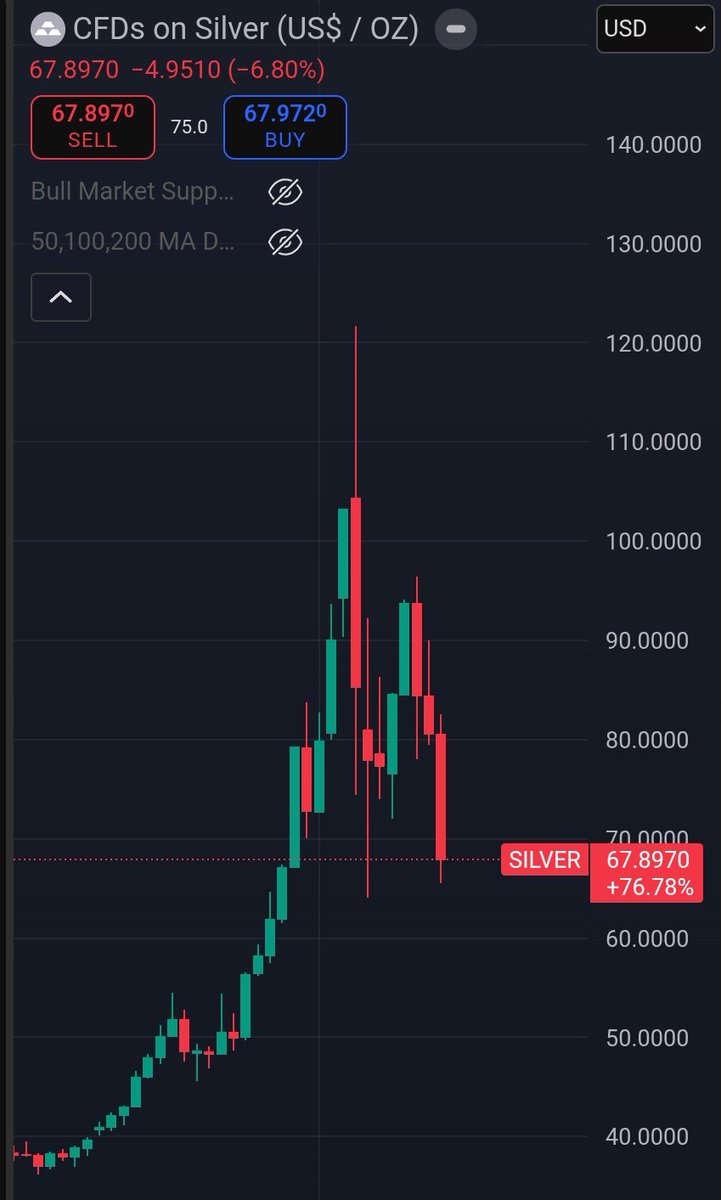Viewport: 721px width, 1200px height.
Task: Open the USD currency dropdown
Action: 656,28
